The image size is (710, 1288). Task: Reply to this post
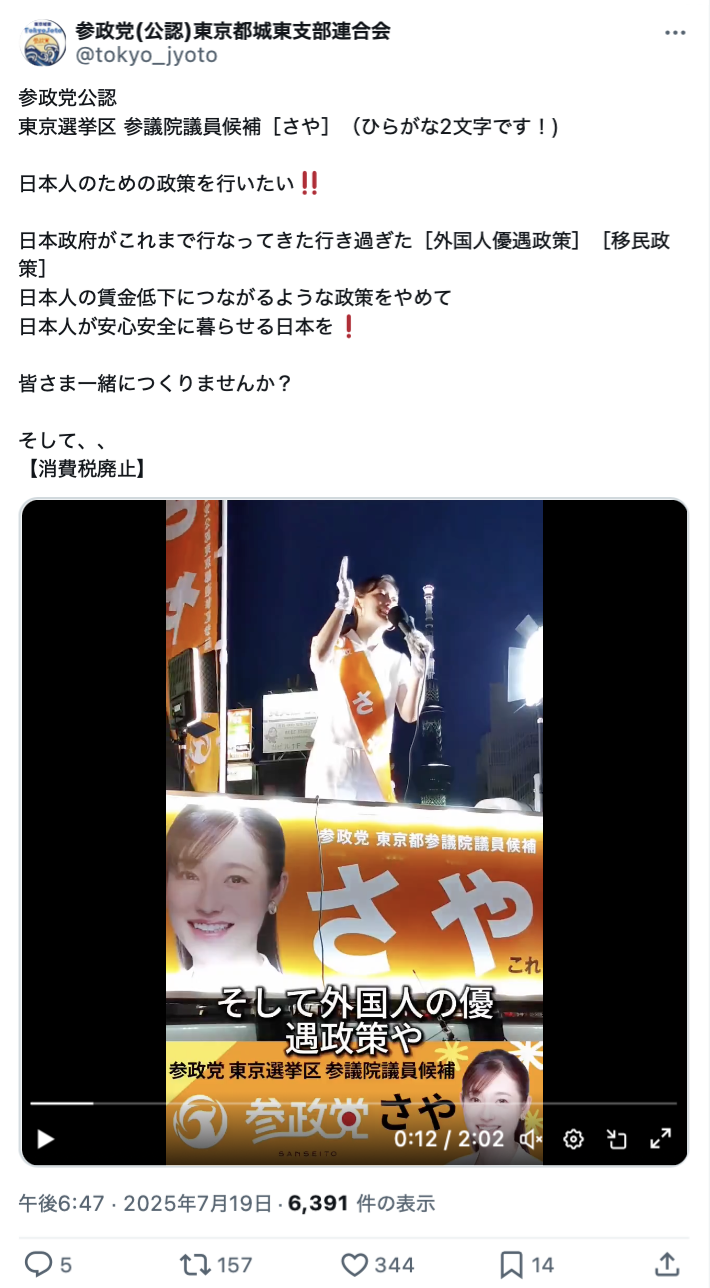click(38, 1265)
